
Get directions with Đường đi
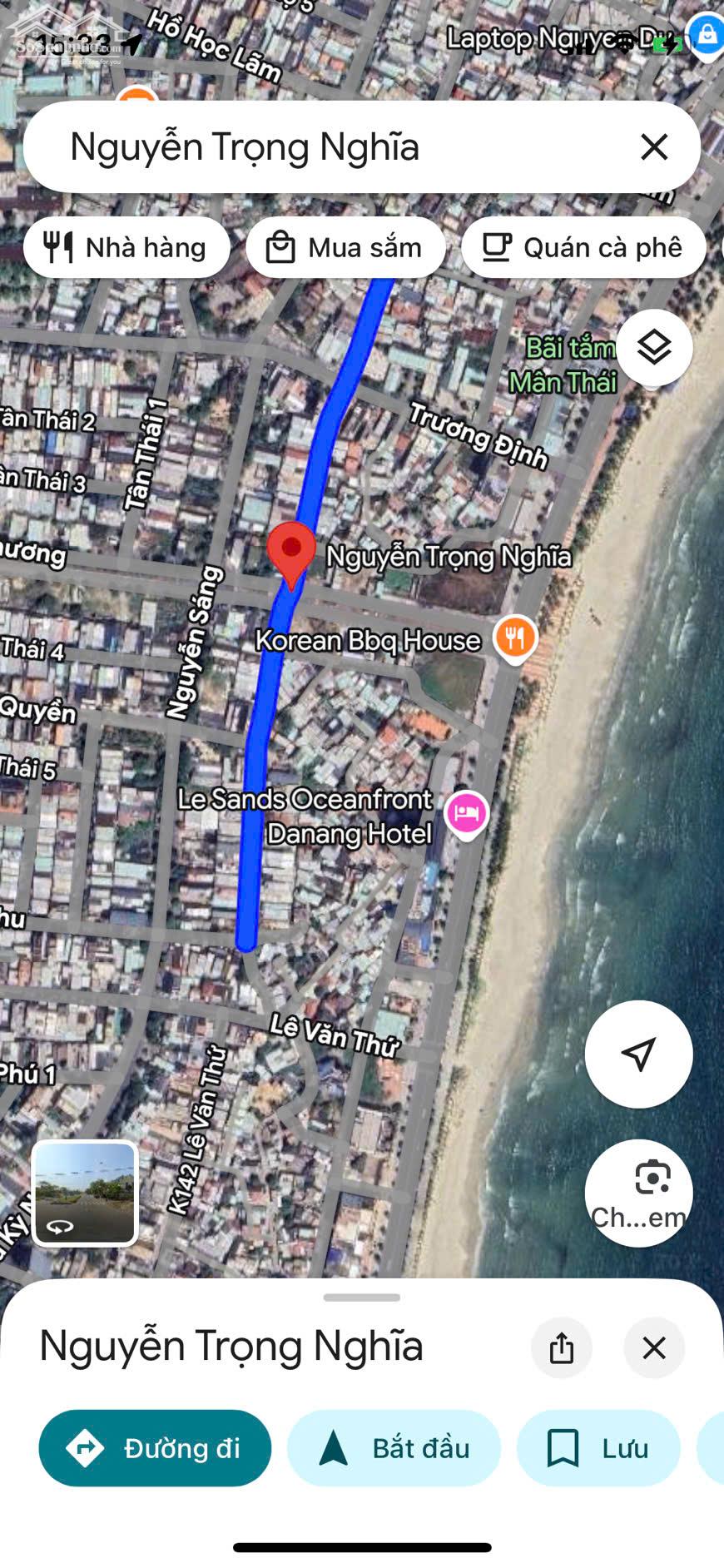(x=155, y=1448)
